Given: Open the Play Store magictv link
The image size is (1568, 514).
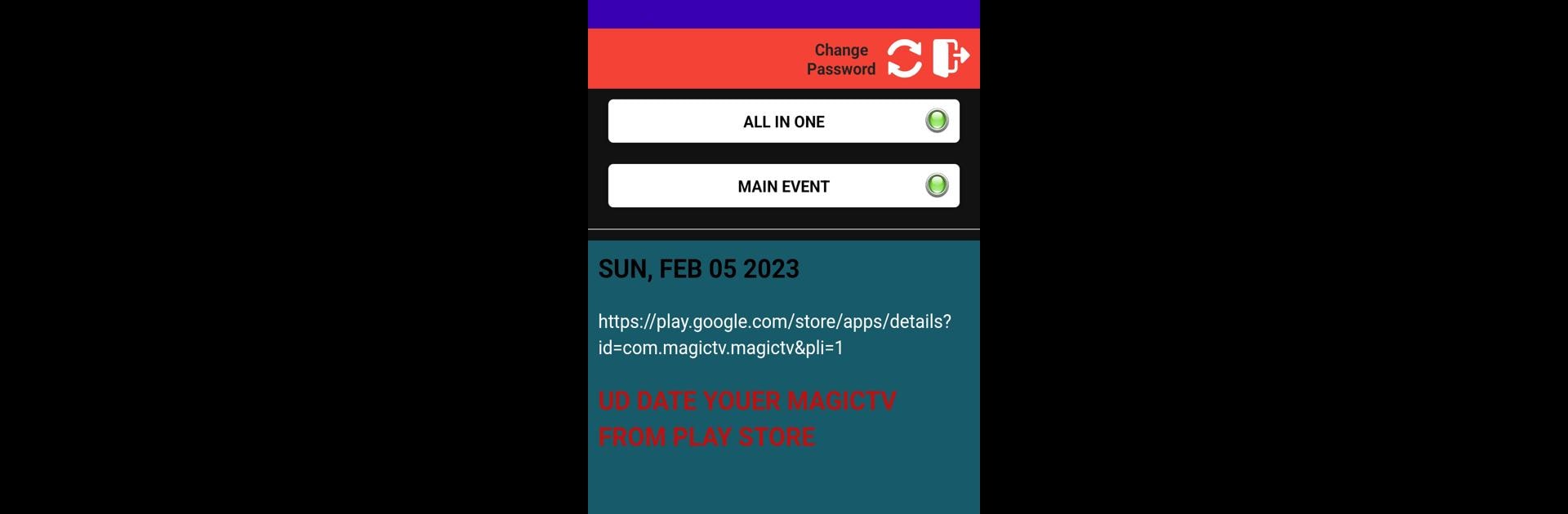Looking at the screenshot, I should click(773, 335).
